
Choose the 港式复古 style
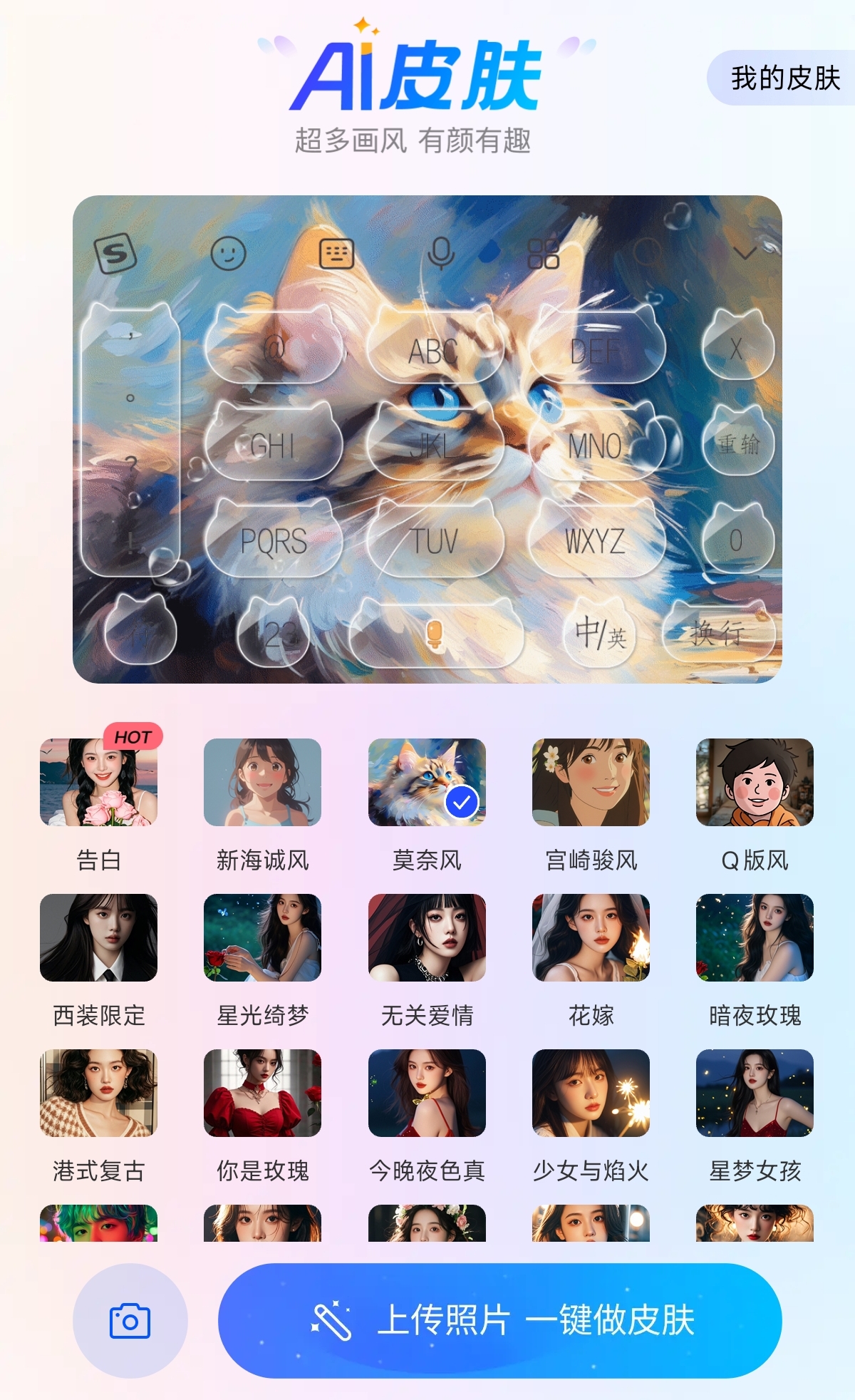click(x=98, y=1093)
